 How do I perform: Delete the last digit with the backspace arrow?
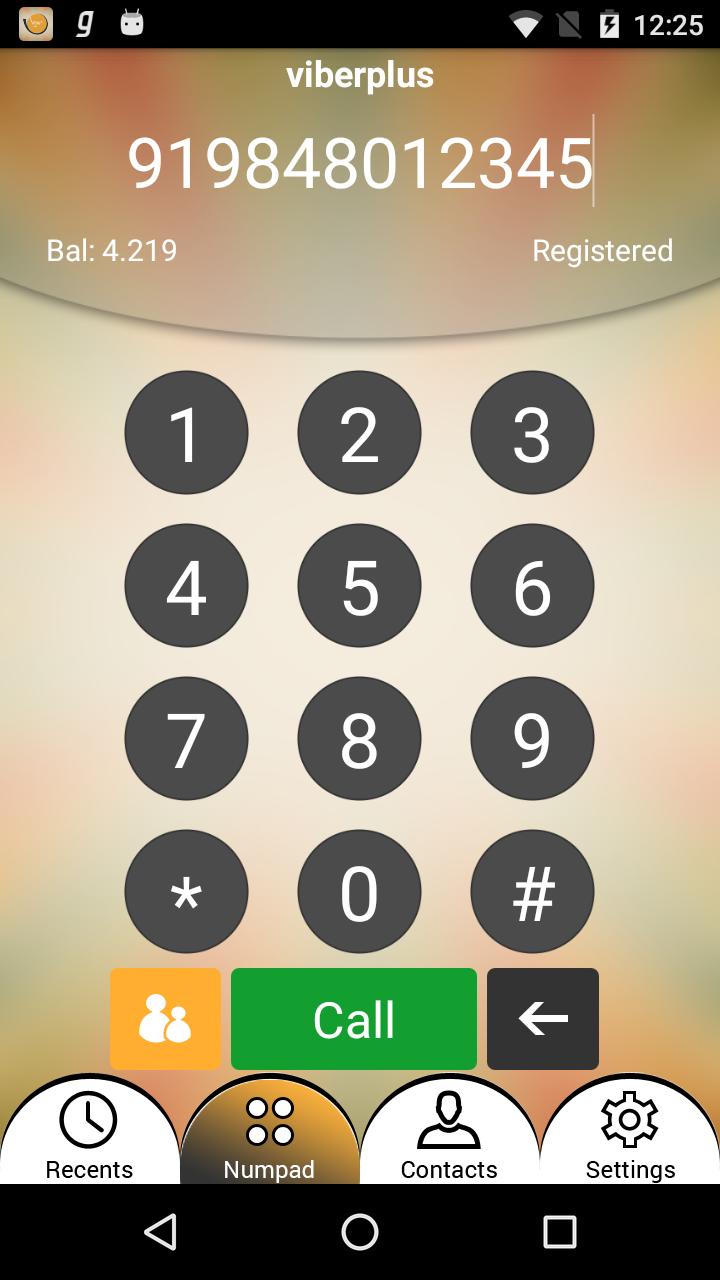[x=543, y=1019]
